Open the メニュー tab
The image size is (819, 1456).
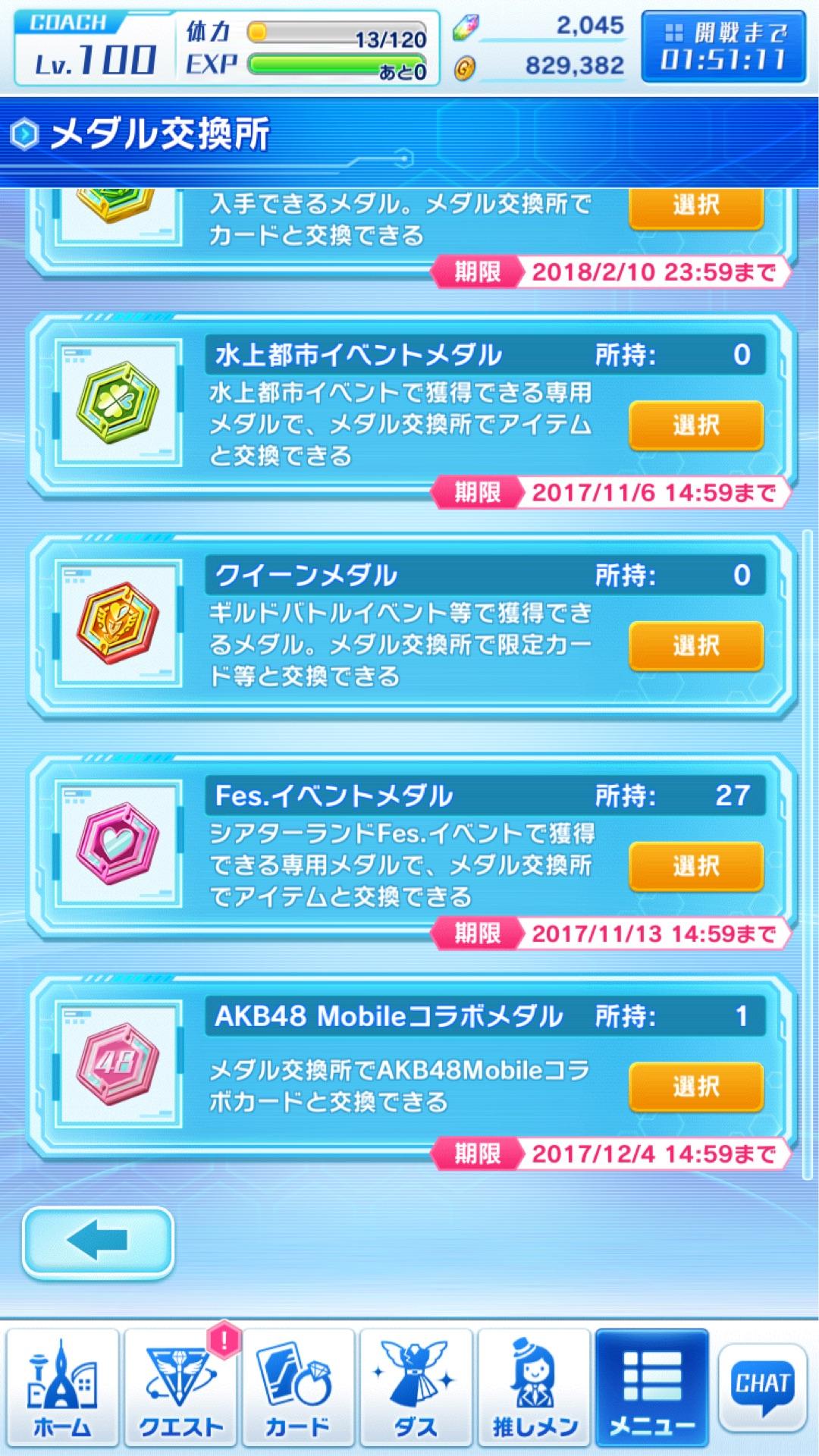tap(652, 1388)
